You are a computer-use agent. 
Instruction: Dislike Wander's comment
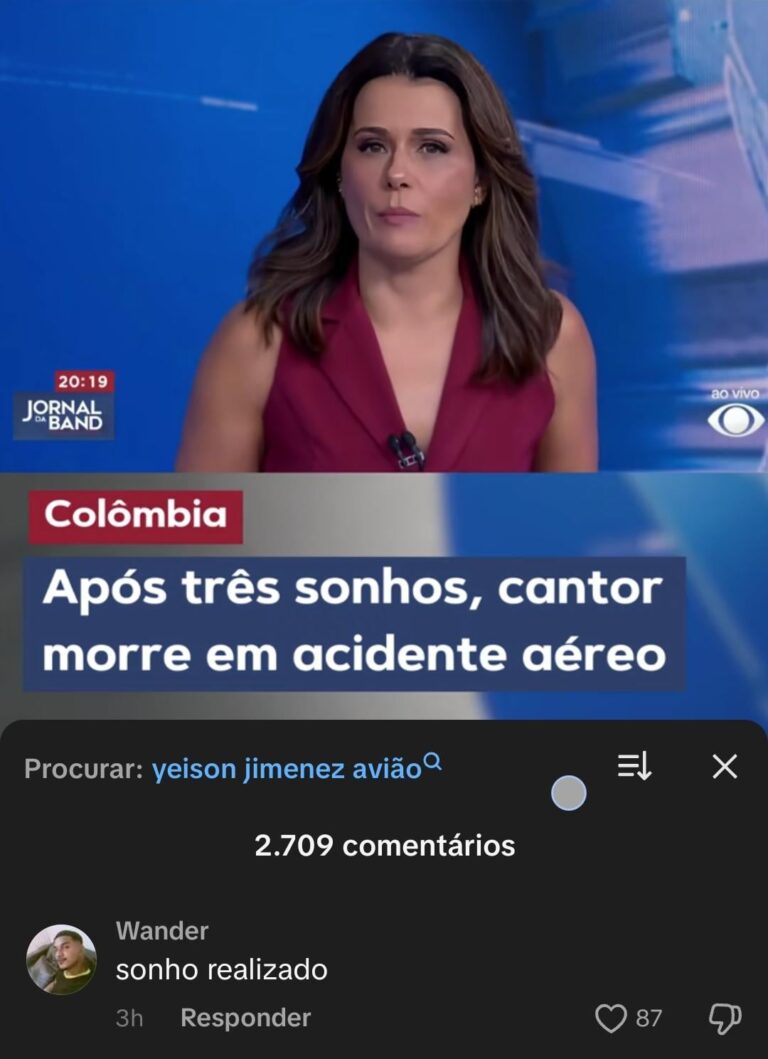tap(724, 1018)
